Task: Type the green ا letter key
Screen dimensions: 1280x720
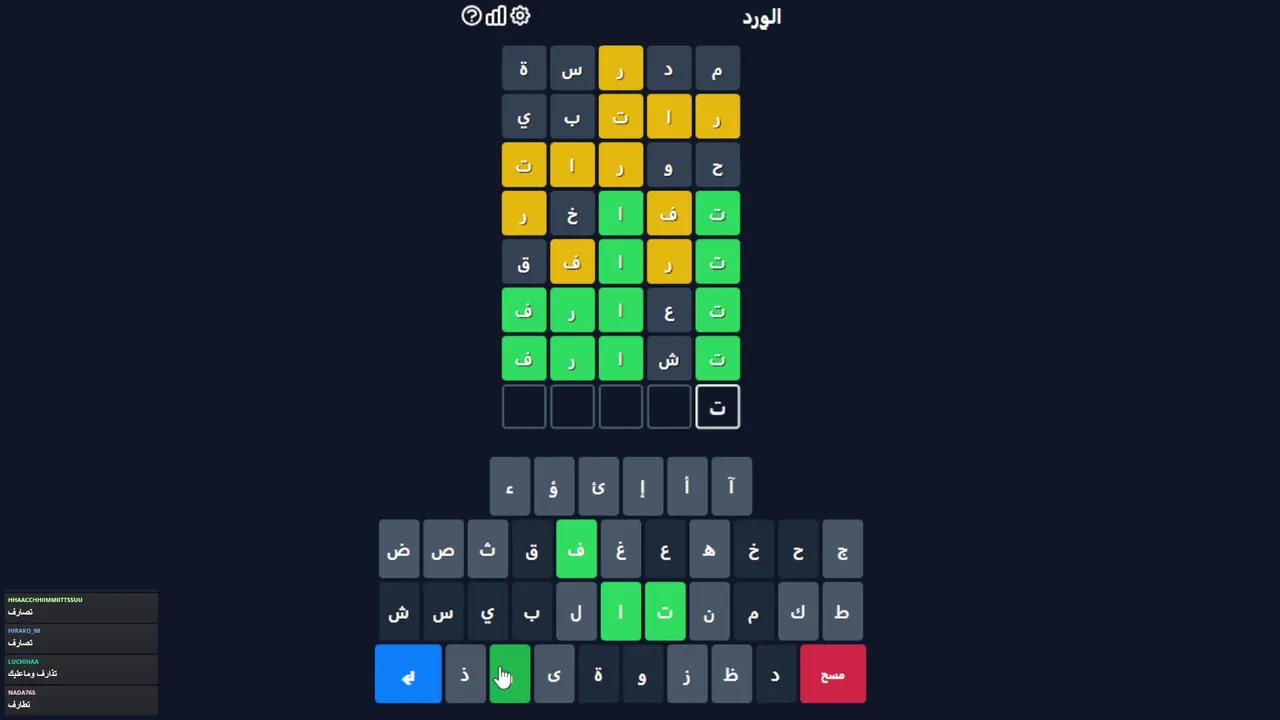Action: pos(620,612)
